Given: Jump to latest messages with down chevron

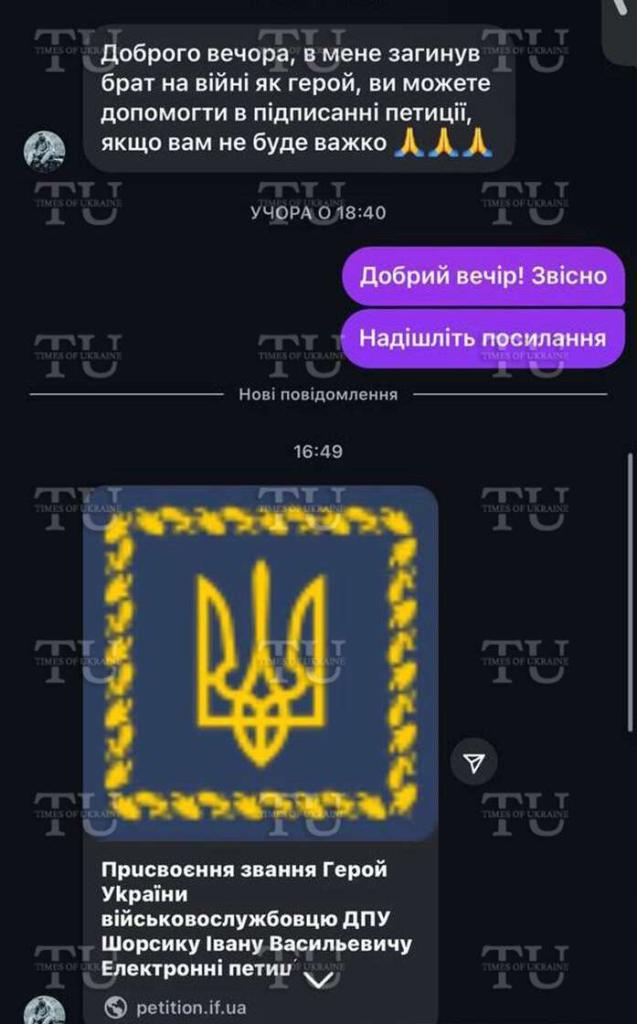Looking at the screenshot, I should click(319, 981).
